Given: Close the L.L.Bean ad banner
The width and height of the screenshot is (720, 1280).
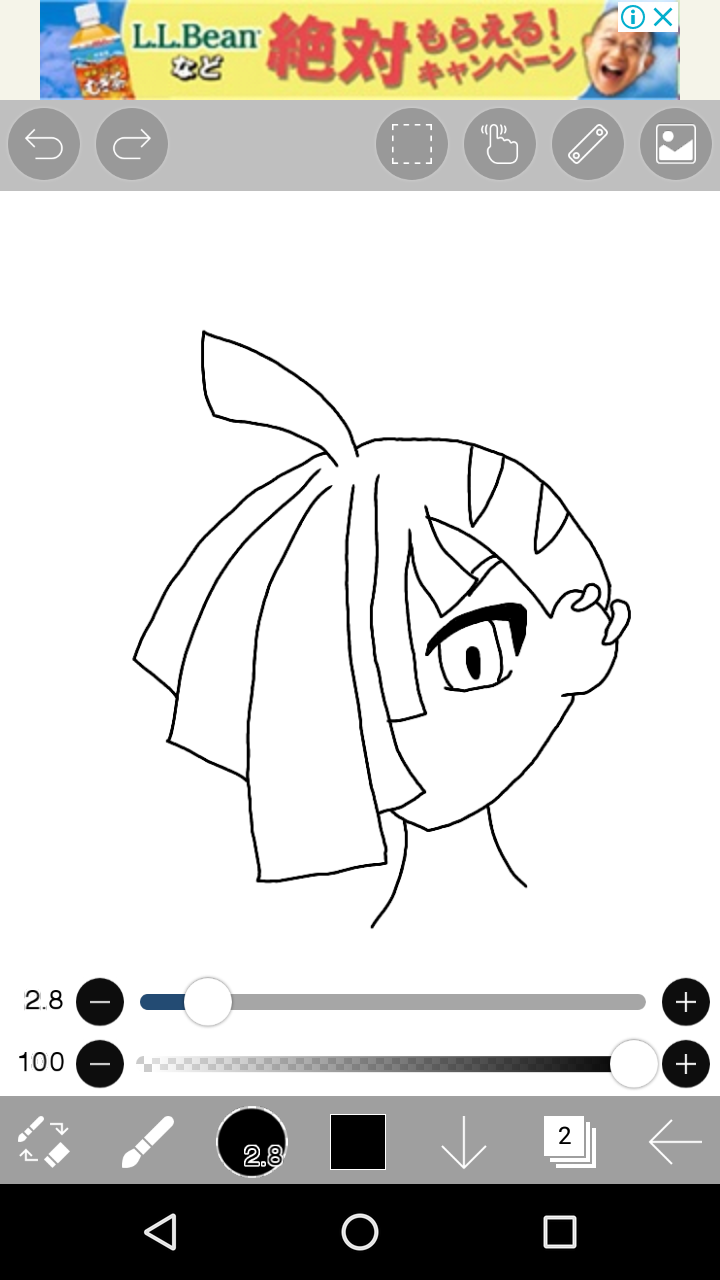Looking at the screenshot, I should (x=662, y=17).
